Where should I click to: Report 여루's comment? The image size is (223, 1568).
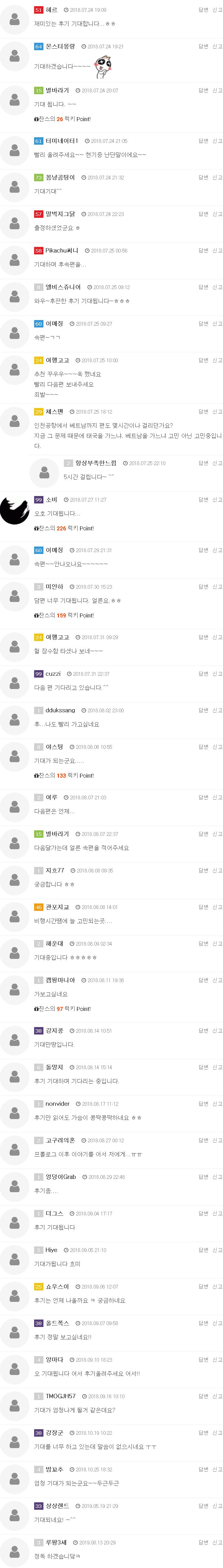click(x=217, y=797)
